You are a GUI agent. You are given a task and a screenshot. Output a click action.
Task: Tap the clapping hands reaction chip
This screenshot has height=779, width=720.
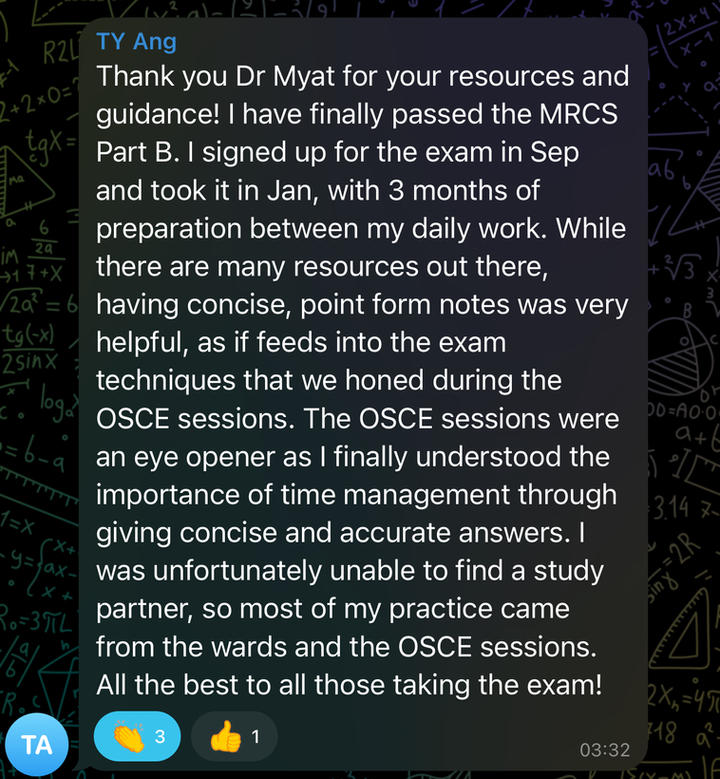click(x=137, y=738)
